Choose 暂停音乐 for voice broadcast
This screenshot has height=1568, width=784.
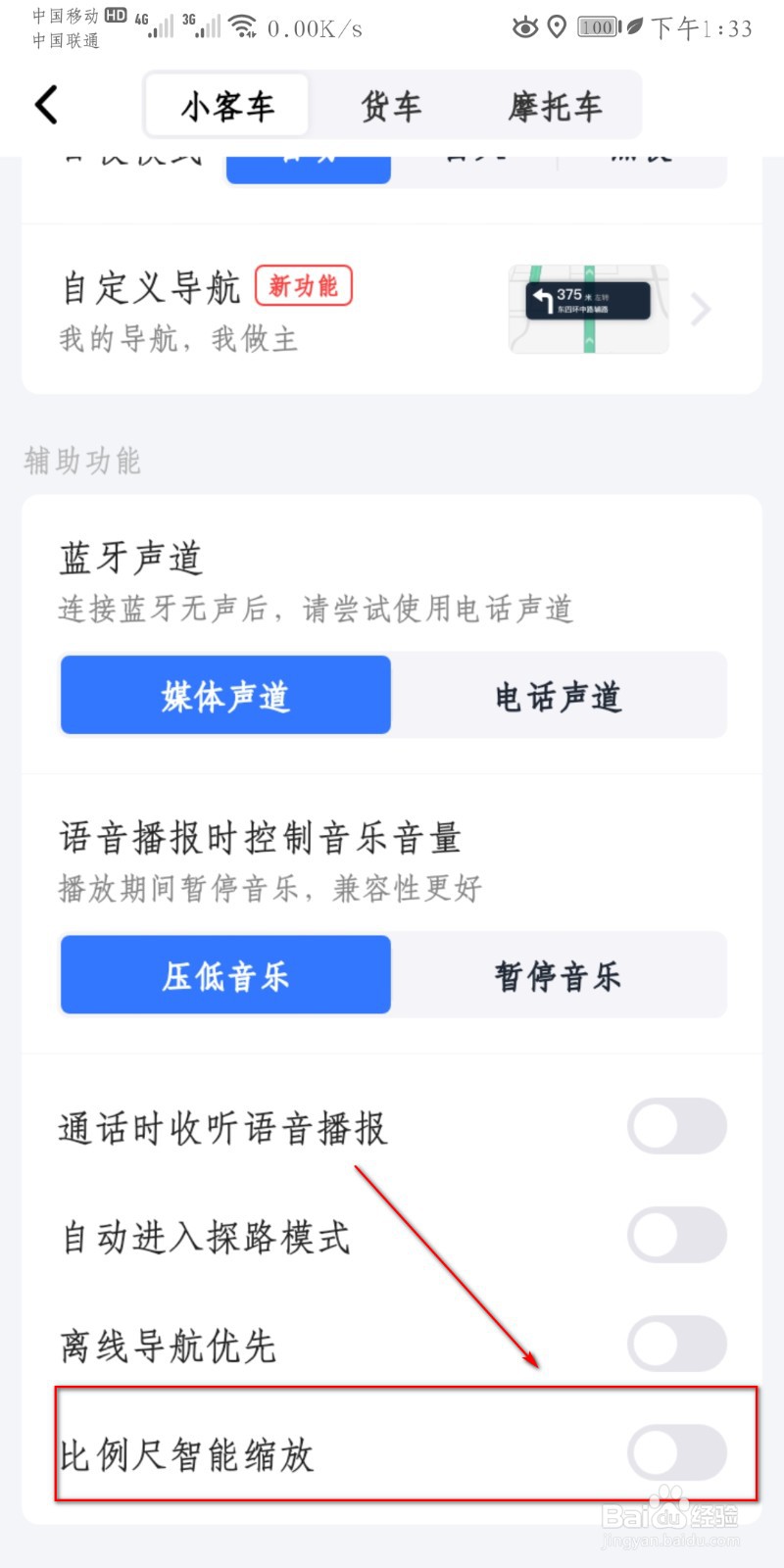coord(558,974)
